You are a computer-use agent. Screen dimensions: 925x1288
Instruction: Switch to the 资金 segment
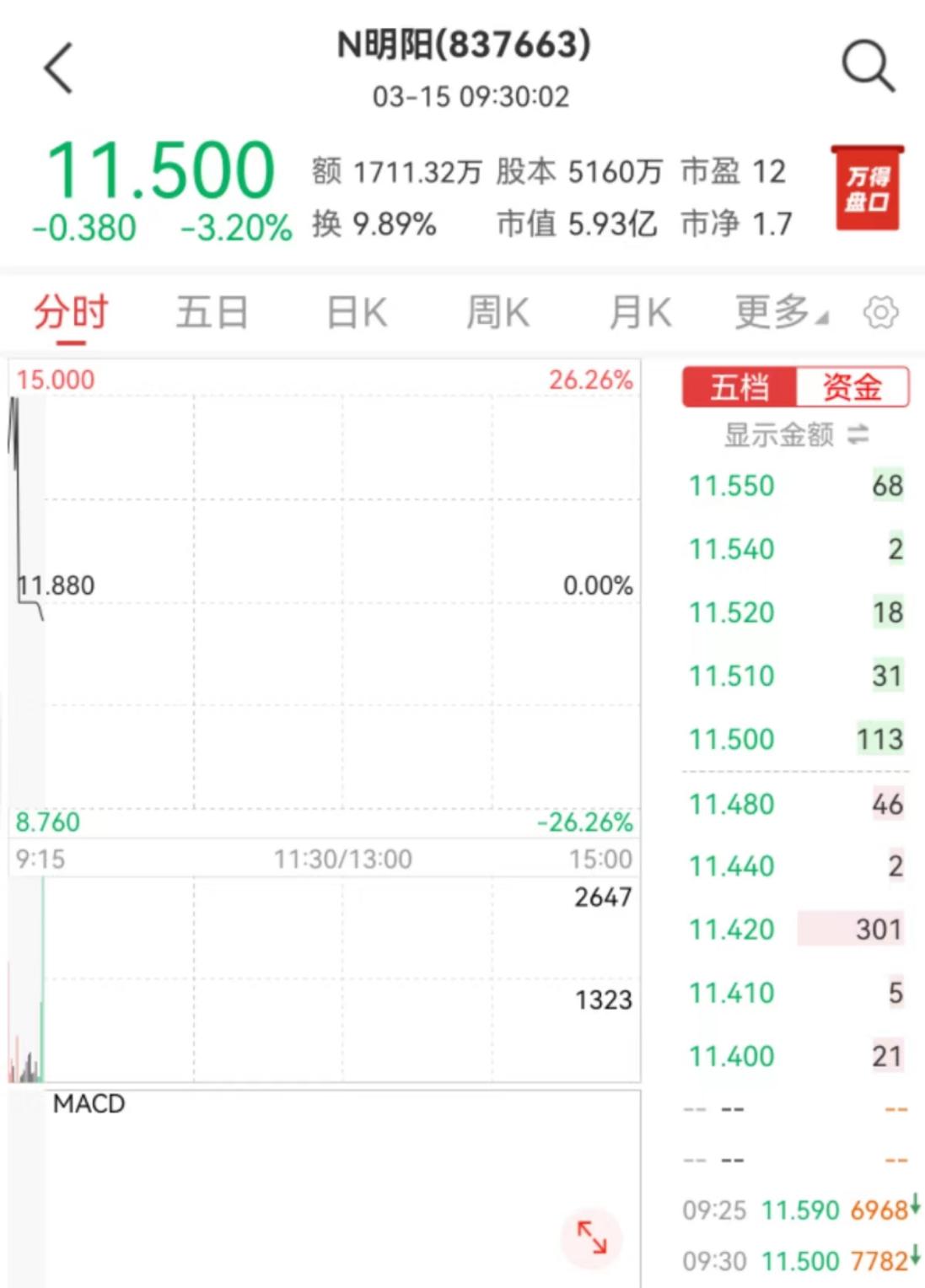(x=852, y=387)
